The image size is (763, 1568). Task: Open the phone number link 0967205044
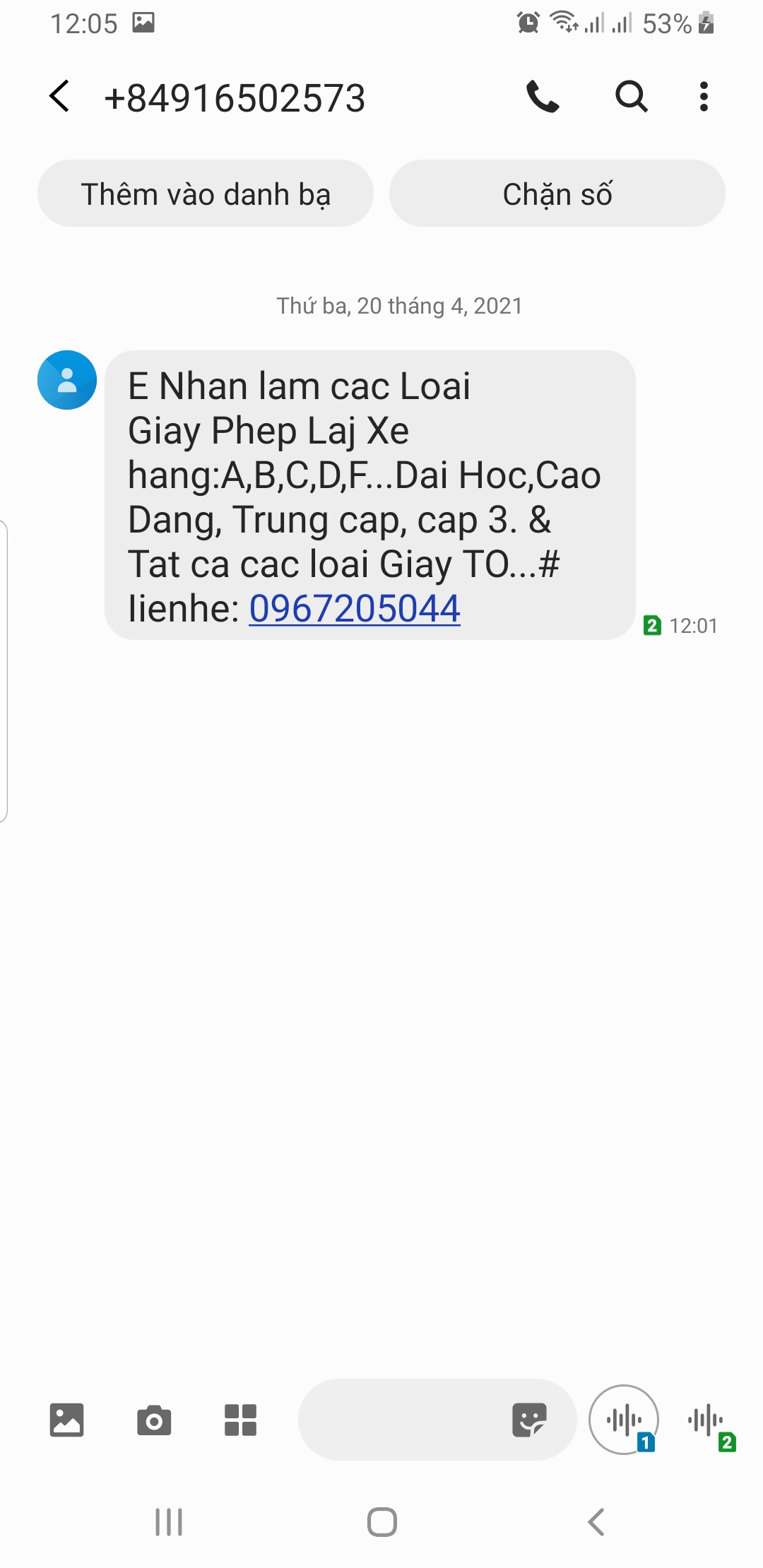[355, 609]
